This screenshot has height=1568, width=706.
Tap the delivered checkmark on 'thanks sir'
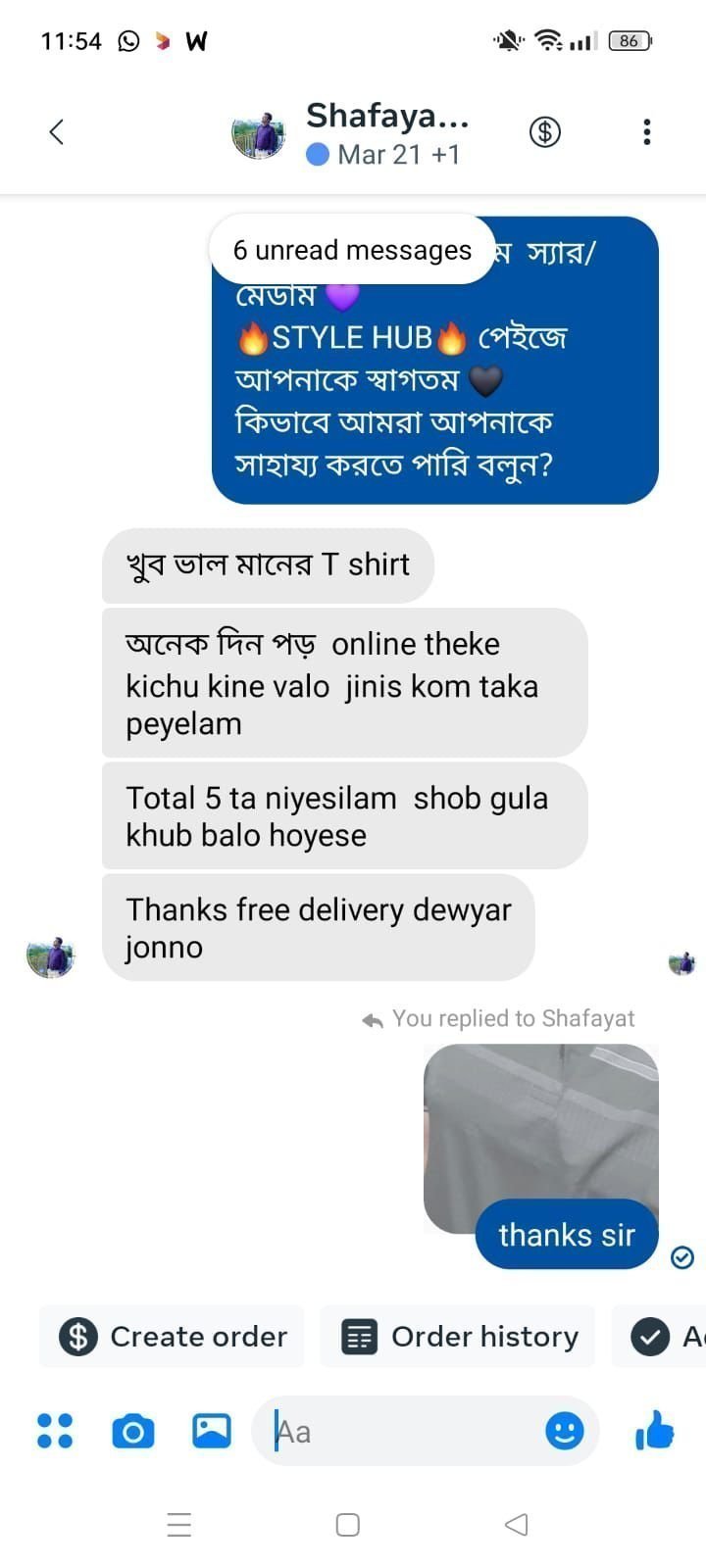[x=682, y=1256]
